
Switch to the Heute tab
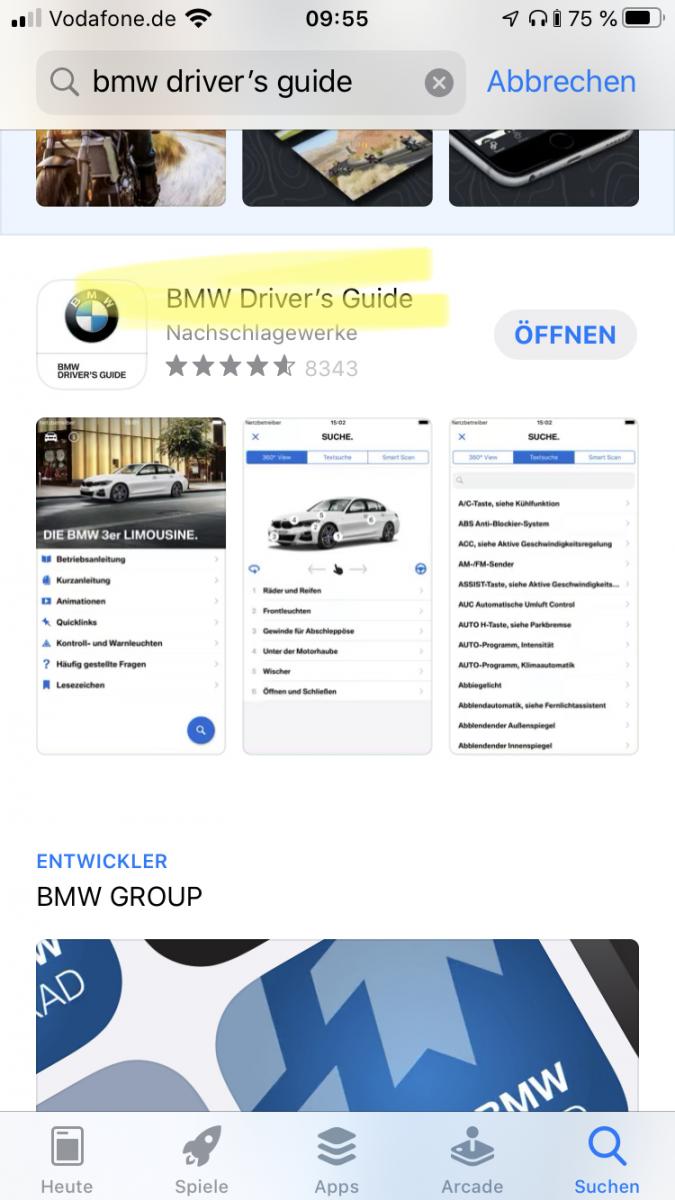[x=67, y=1160]
